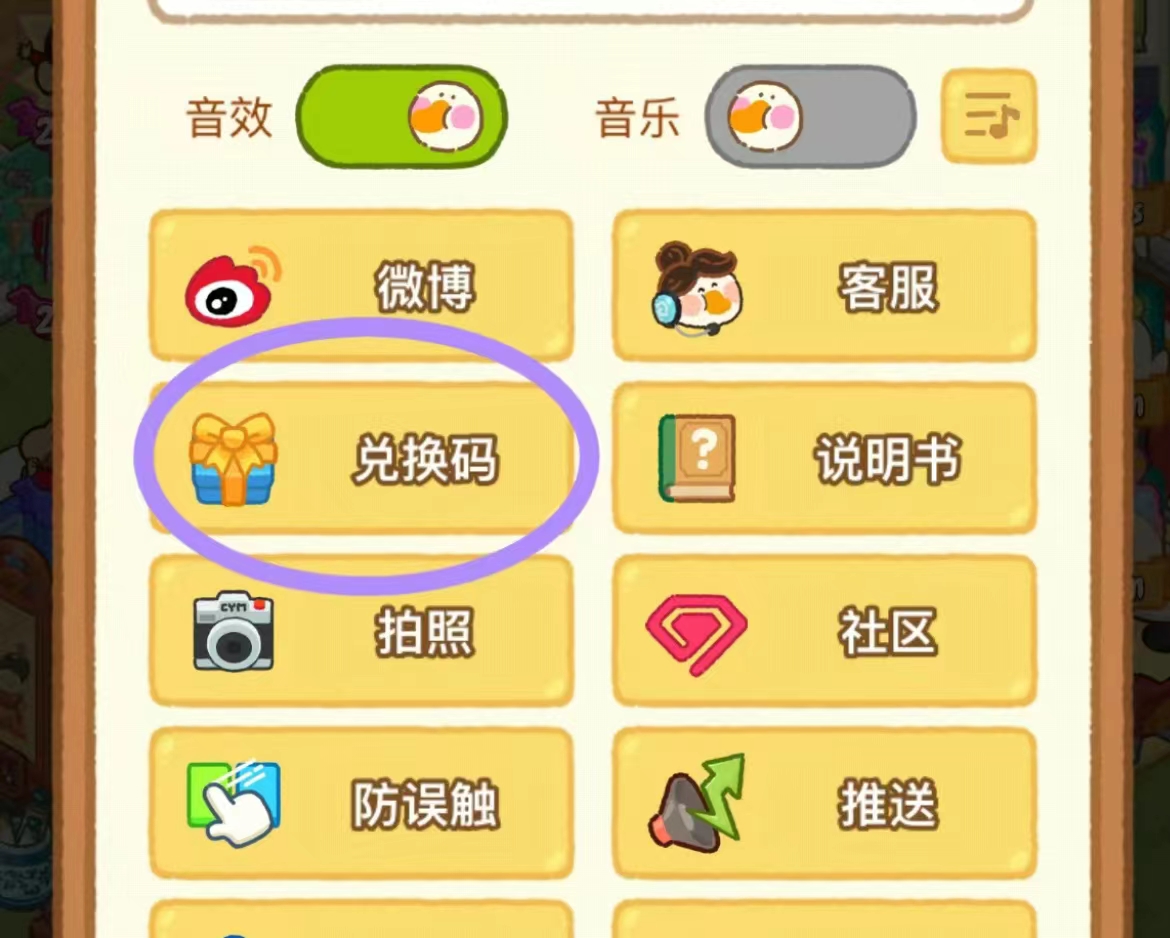
Task: Open the 兑换码 redeem code button
Action: 361,459
